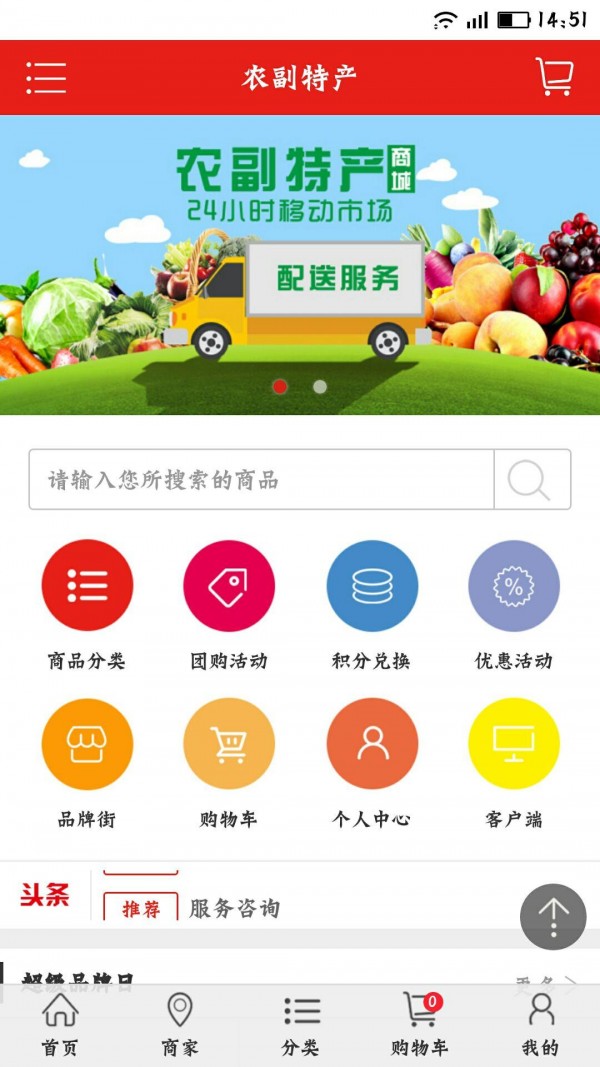Tap the back-to-top arrow button
Image resolution: width=600 pixels, height=1067 pixels.
coord(553,916)
